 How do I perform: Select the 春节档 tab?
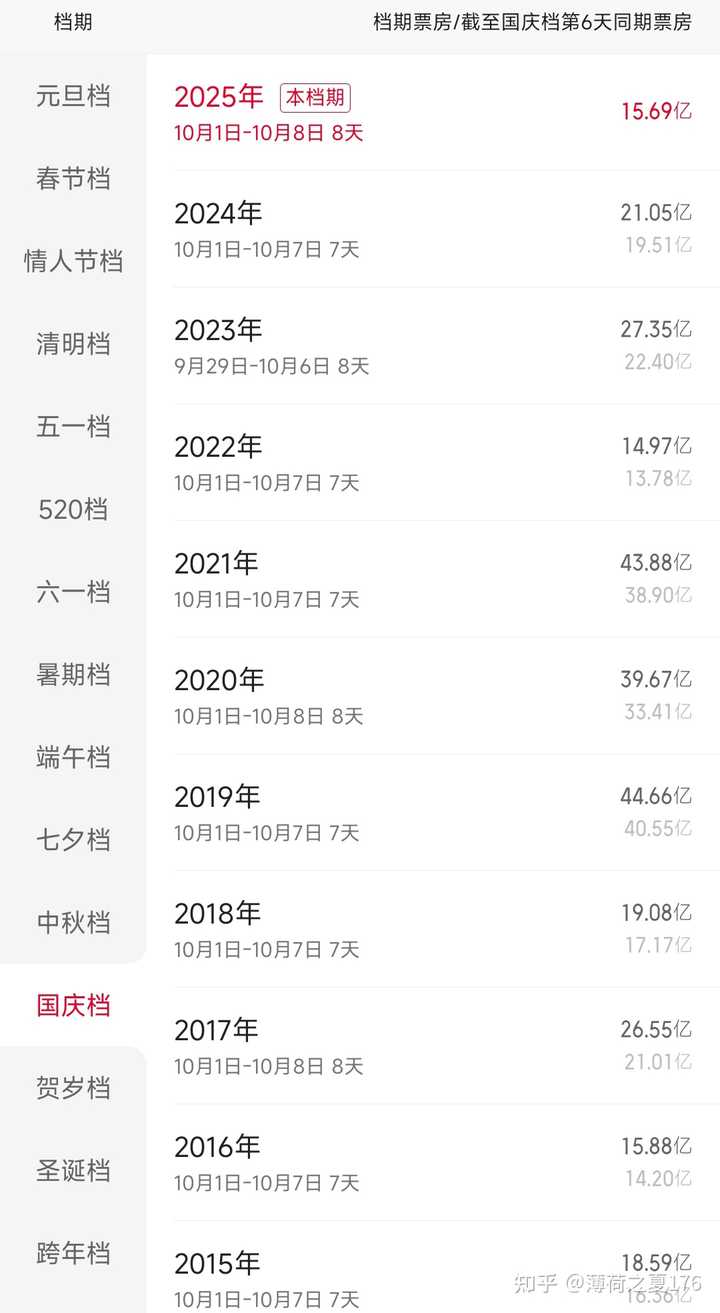coord(73,179)
